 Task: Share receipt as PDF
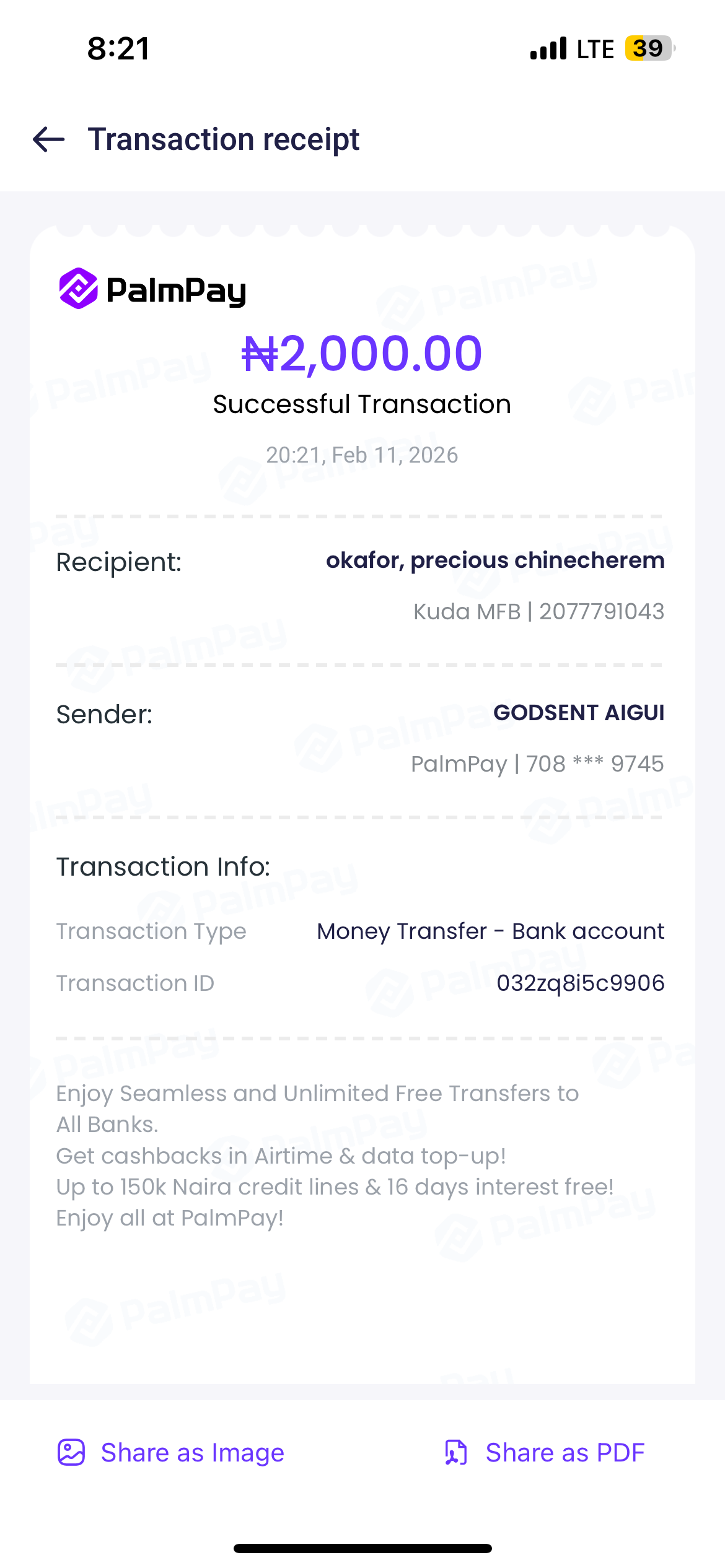(x=545, y=1452)
